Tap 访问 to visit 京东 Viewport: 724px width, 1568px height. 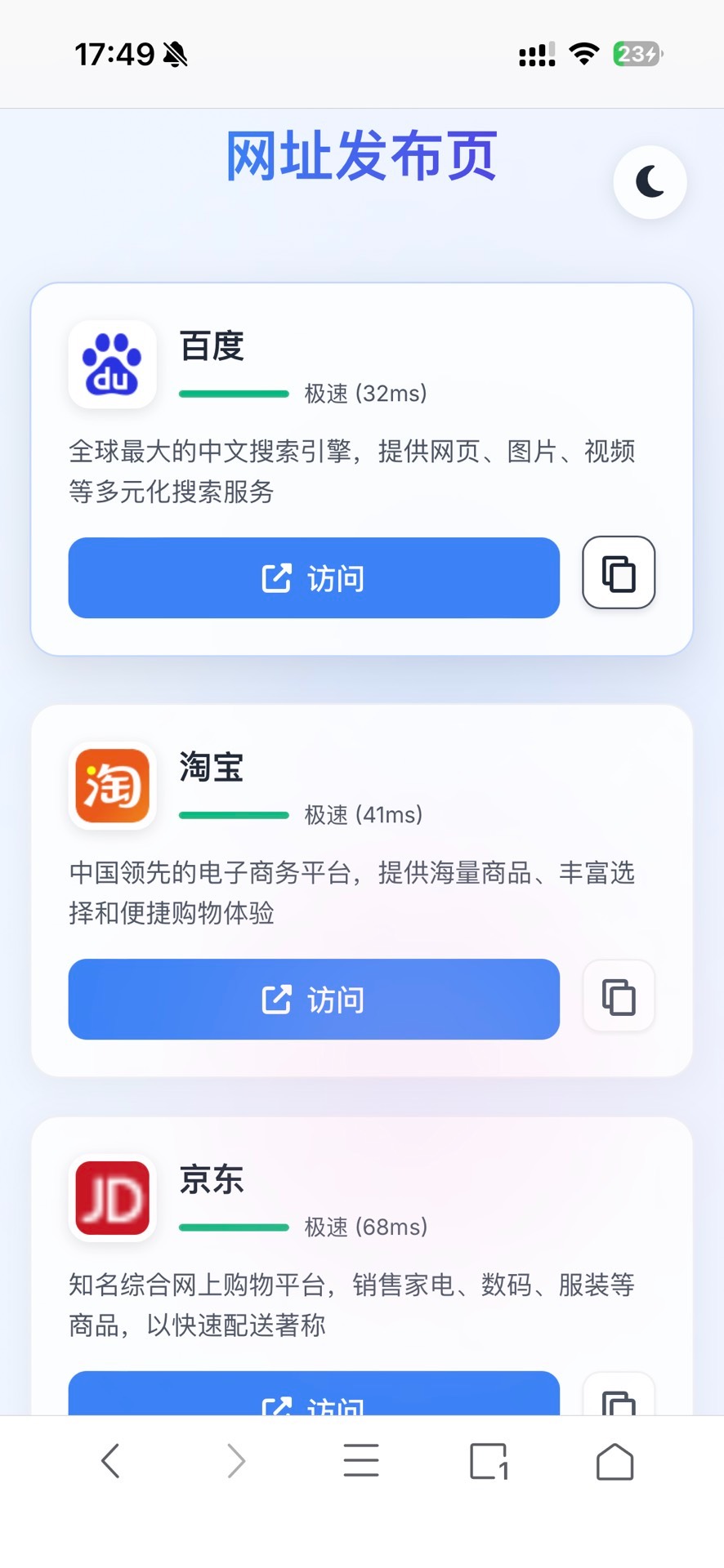tap(314, 1398)
